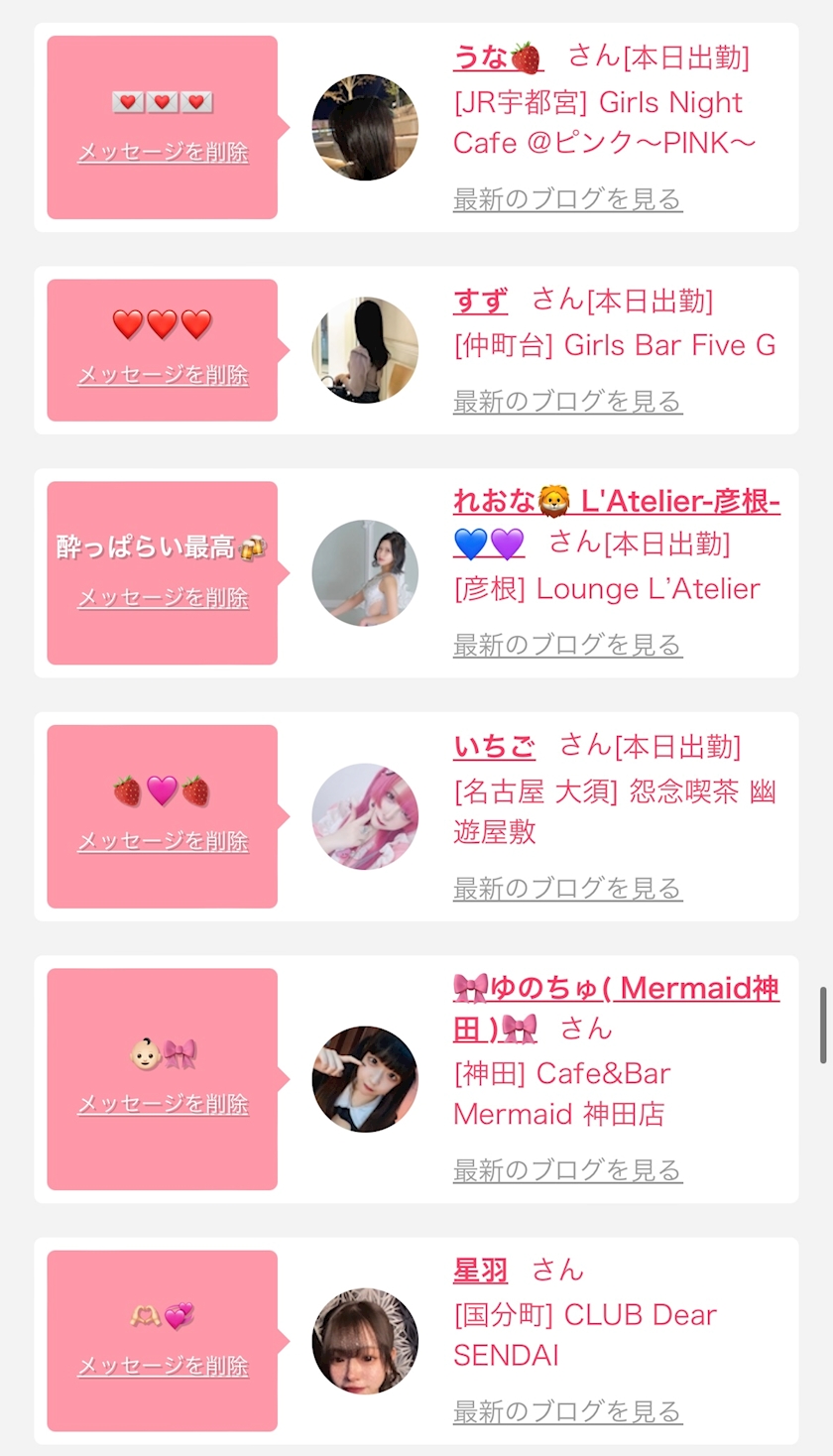
Task: View ゆのちゅ's latest blog
Action: coord(567,1170)
